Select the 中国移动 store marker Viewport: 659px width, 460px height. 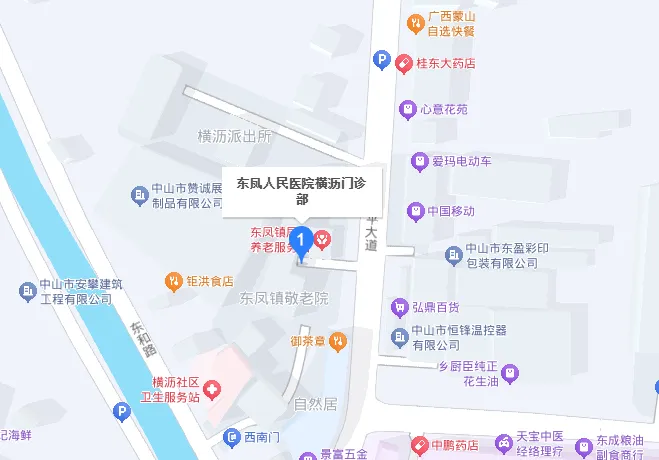click(415, 211)
